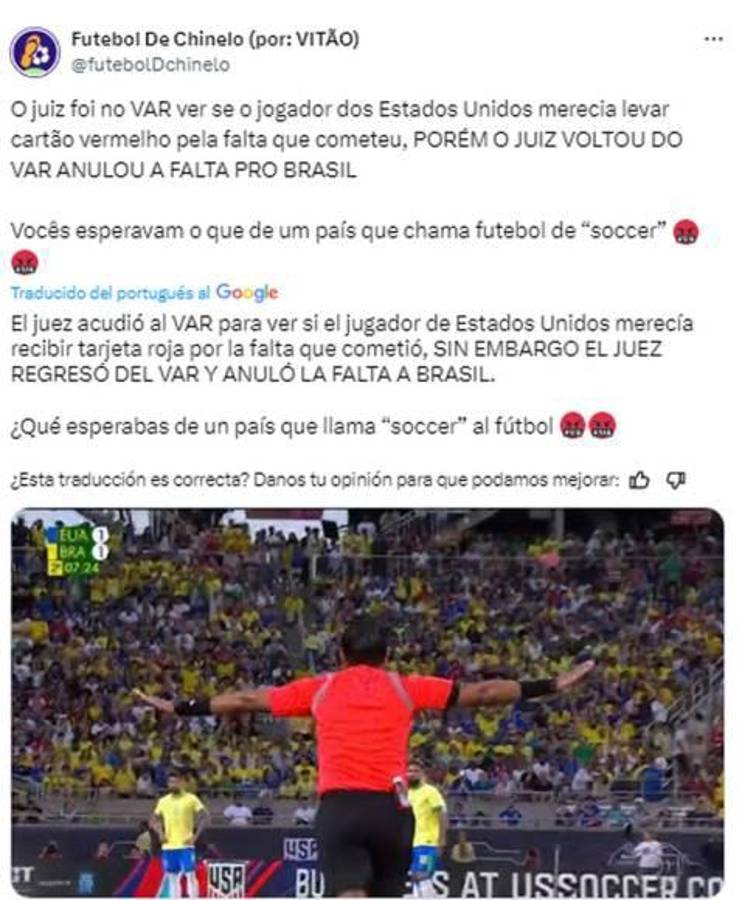Screen dimensions: 742x900
Task: Open the Futebol De Chinelo account name
Action: tap(214, 40)
